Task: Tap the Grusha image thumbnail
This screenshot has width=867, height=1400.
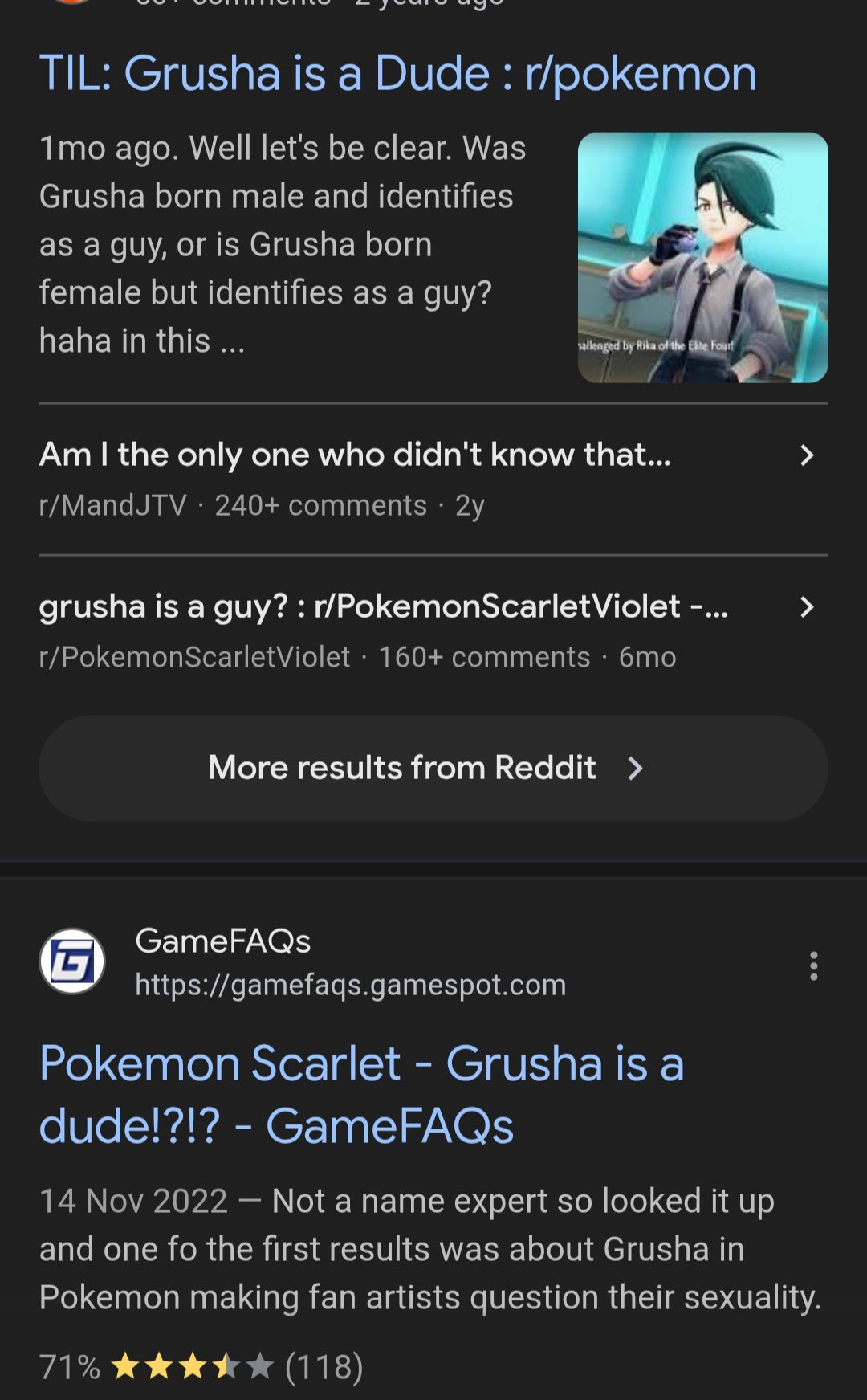Action: pyautogui.click(x=702, y=257)
